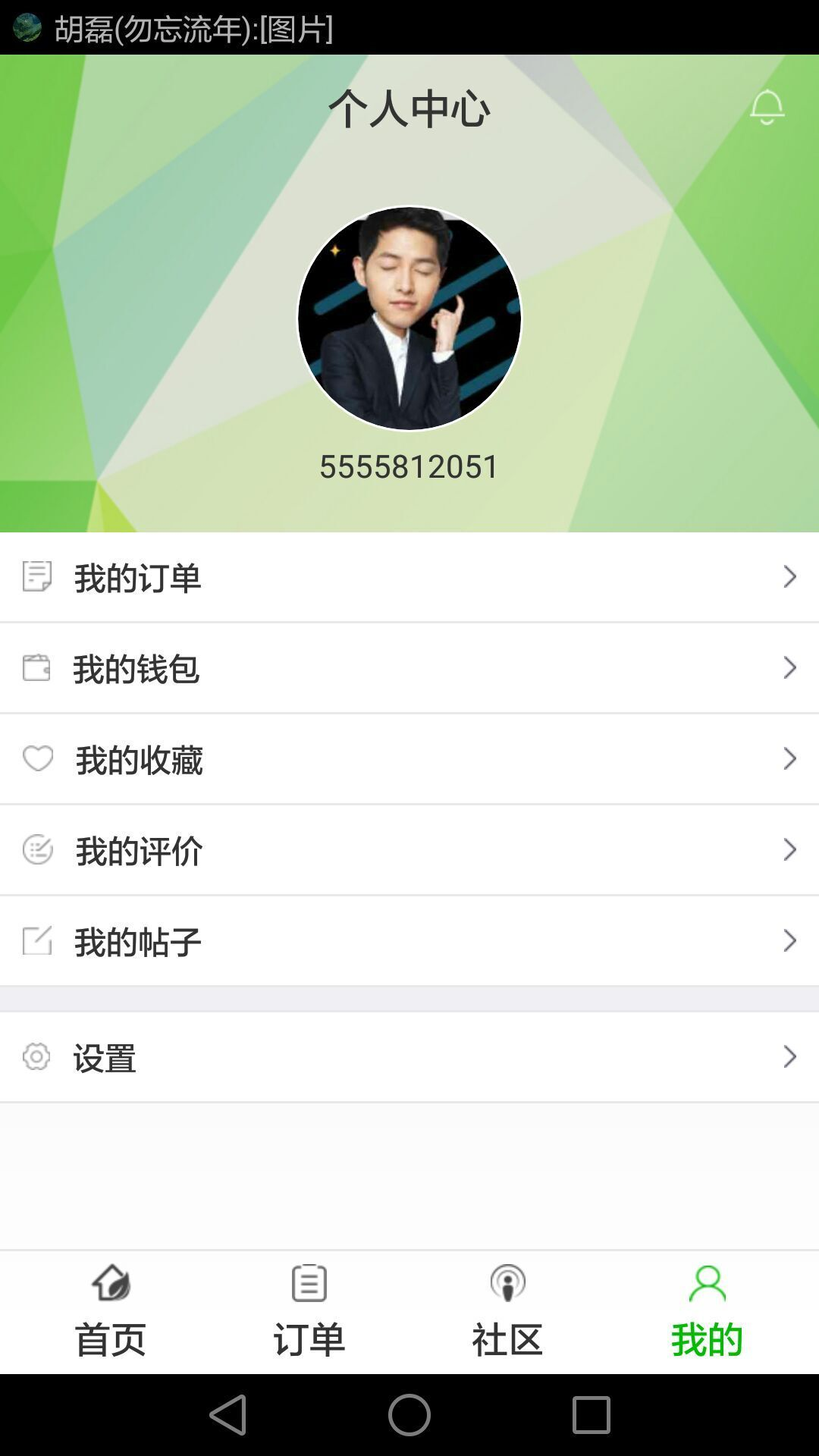Viewport: 819px width, 1456px height.
Task: Open 我的钱包 wallet
Action: pos(409,668)
